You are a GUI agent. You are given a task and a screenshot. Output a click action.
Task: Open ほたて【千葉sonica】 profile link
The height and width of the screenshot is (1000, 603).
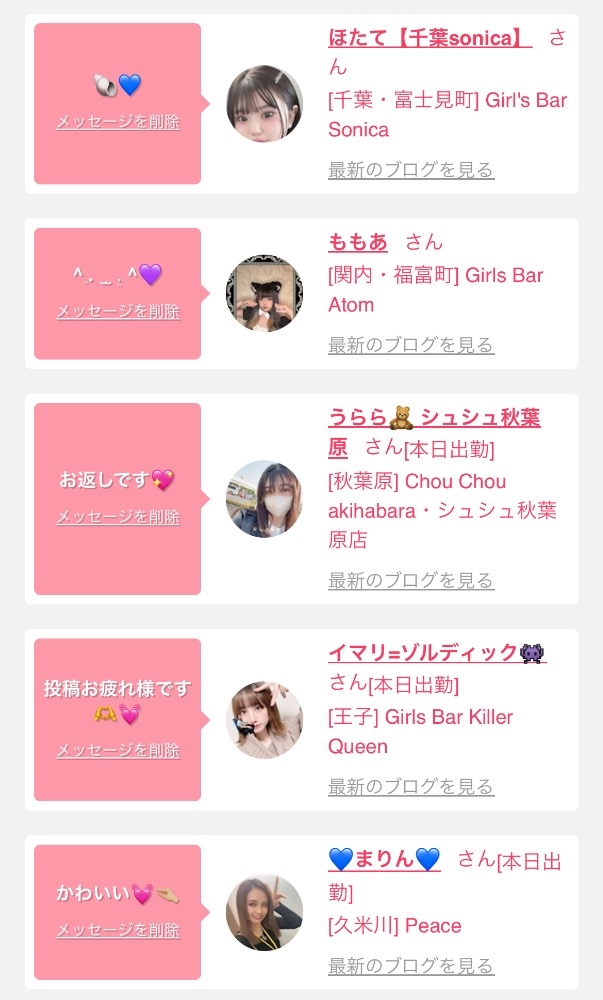point(429,39)
